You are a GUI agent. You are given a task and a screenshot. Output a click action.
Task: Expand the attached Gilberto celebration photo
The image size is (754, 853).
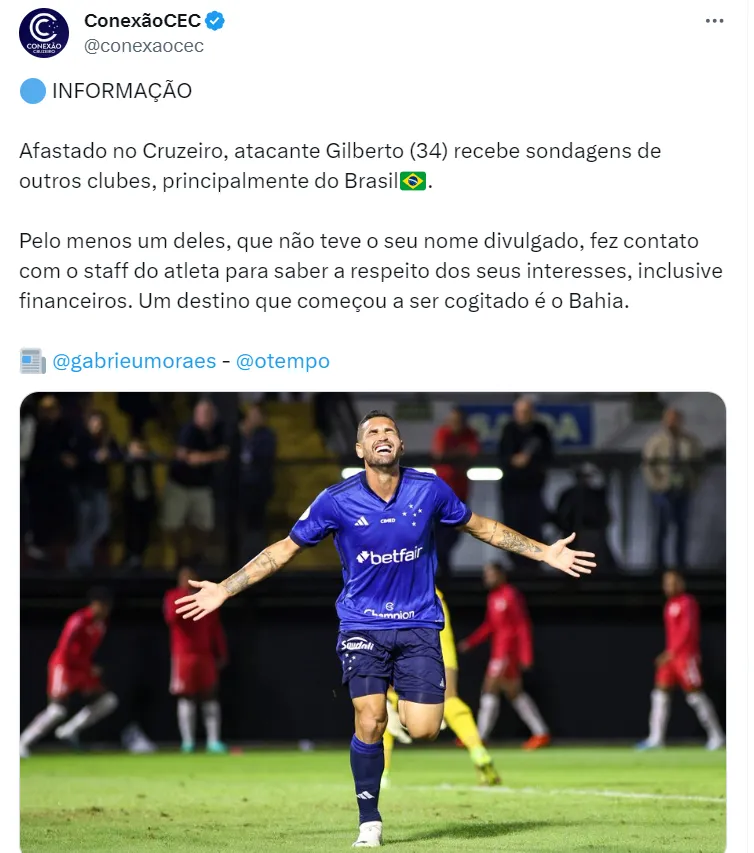(373, 622)
